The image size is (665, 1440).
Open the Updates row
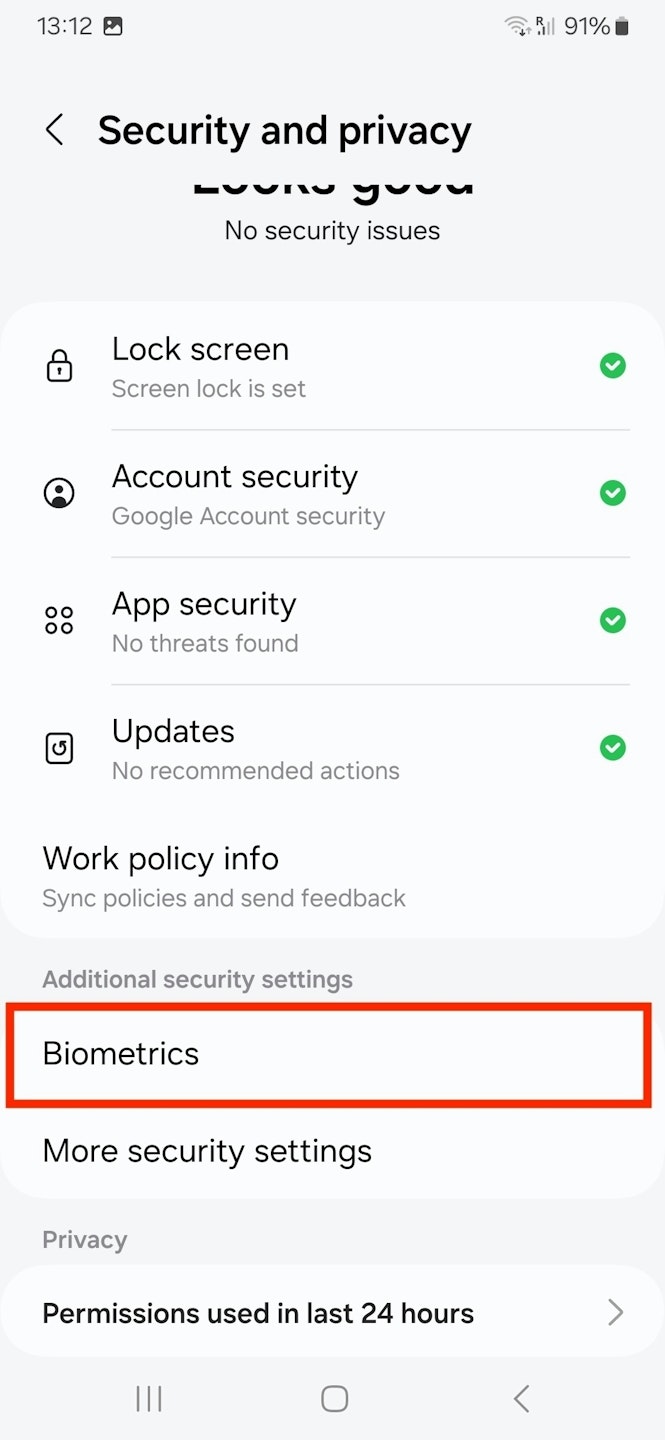[330, 748]
